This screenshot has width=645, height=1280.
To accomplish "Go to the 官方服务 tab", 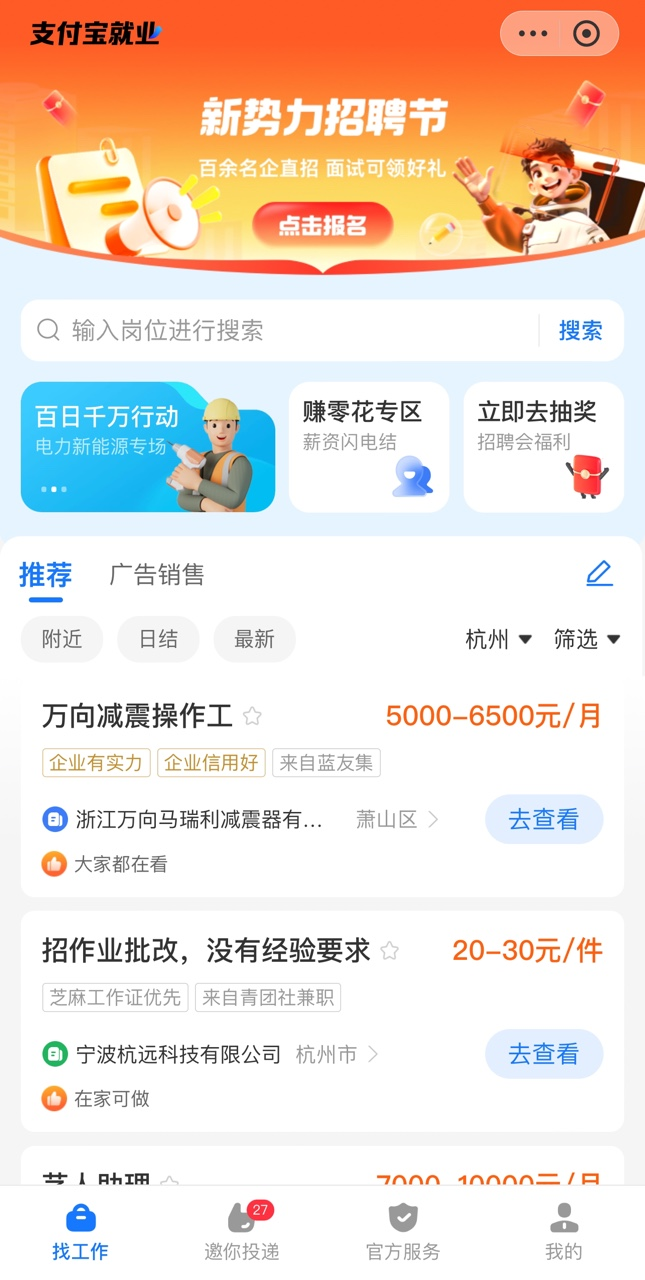I will pyautogui.click(x=402, y=1232).
